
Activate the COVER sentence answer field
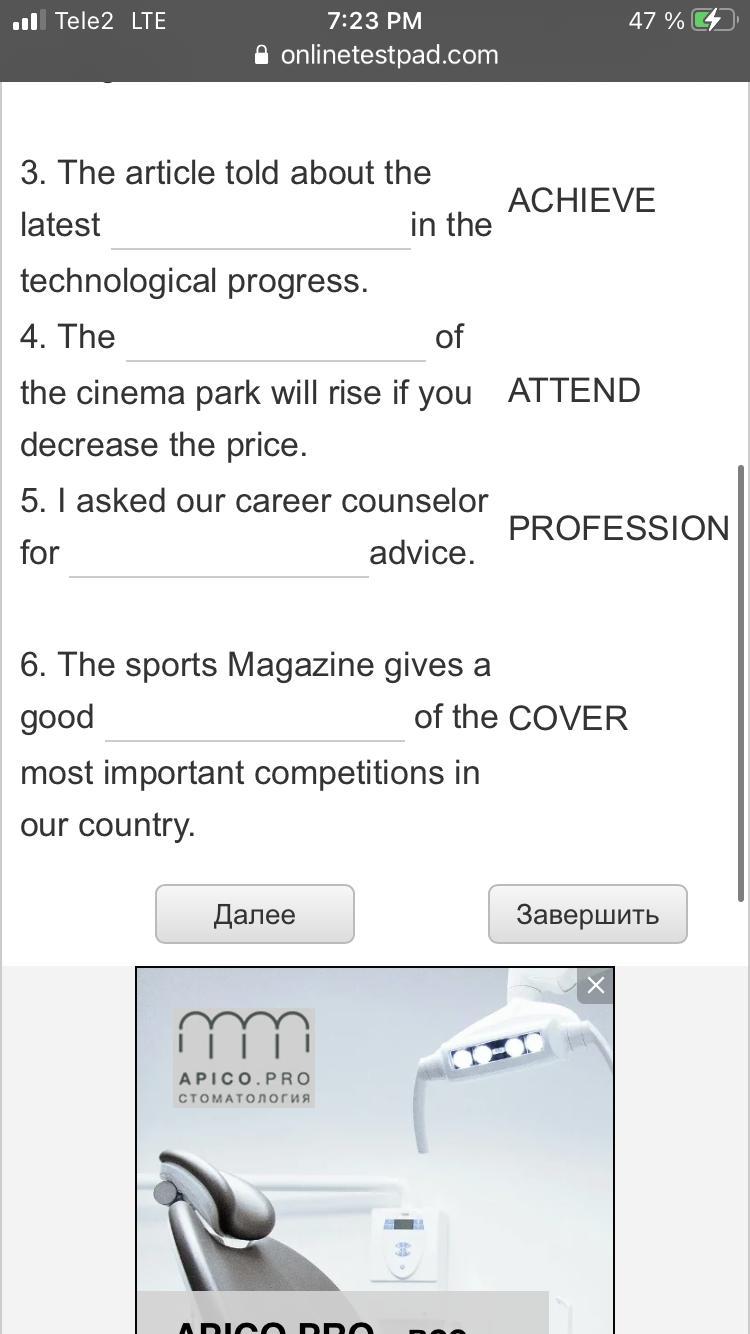point(254,719)
